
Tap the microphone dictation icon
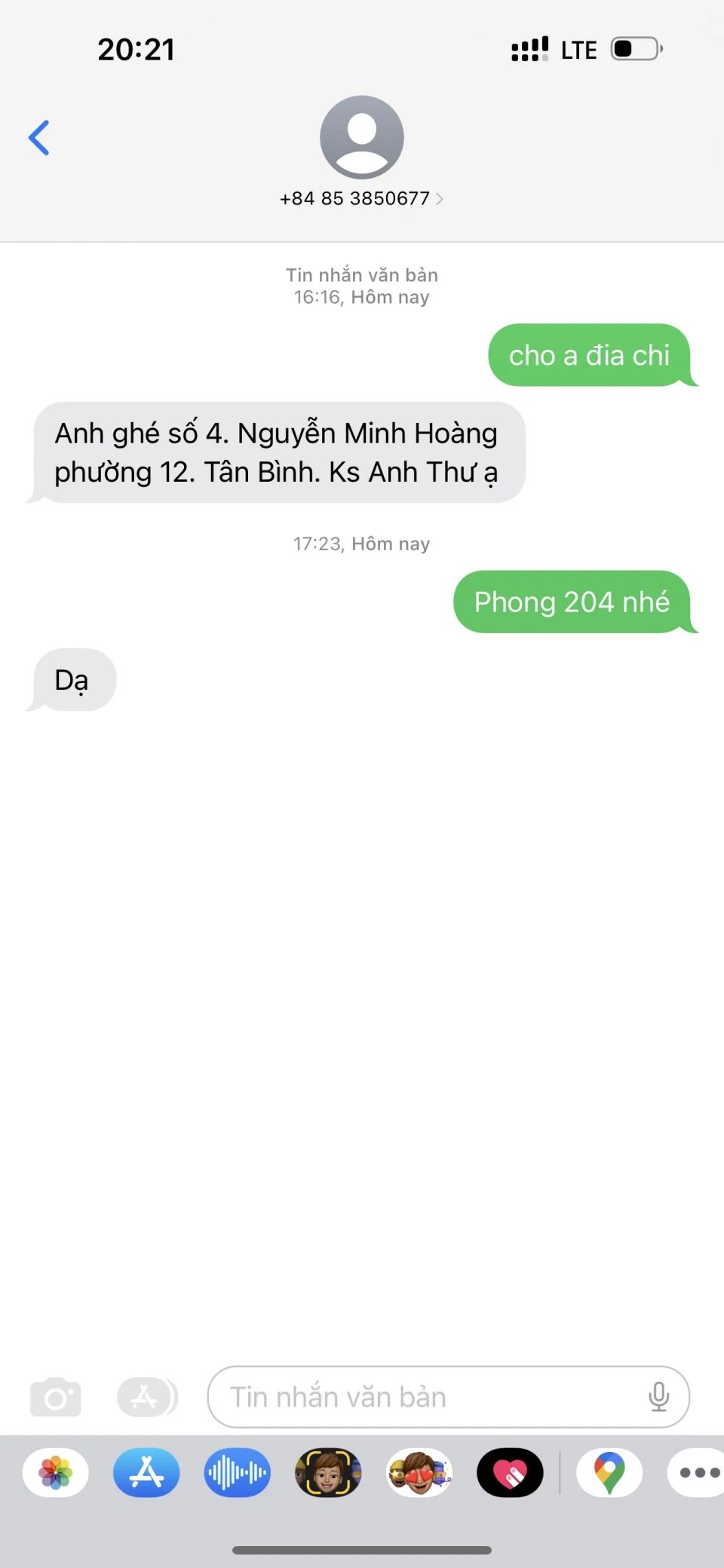(x=658, y=1397)
